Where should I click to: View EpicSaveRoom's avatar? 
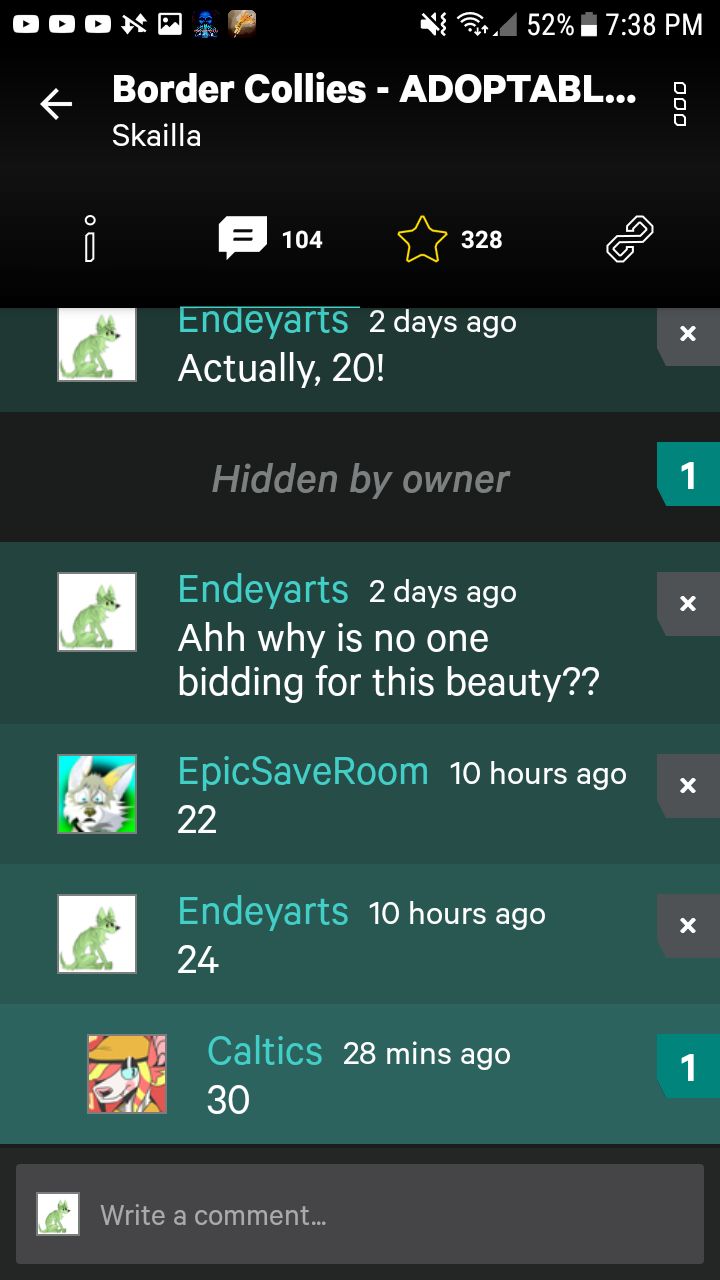(x=97, y=794)
